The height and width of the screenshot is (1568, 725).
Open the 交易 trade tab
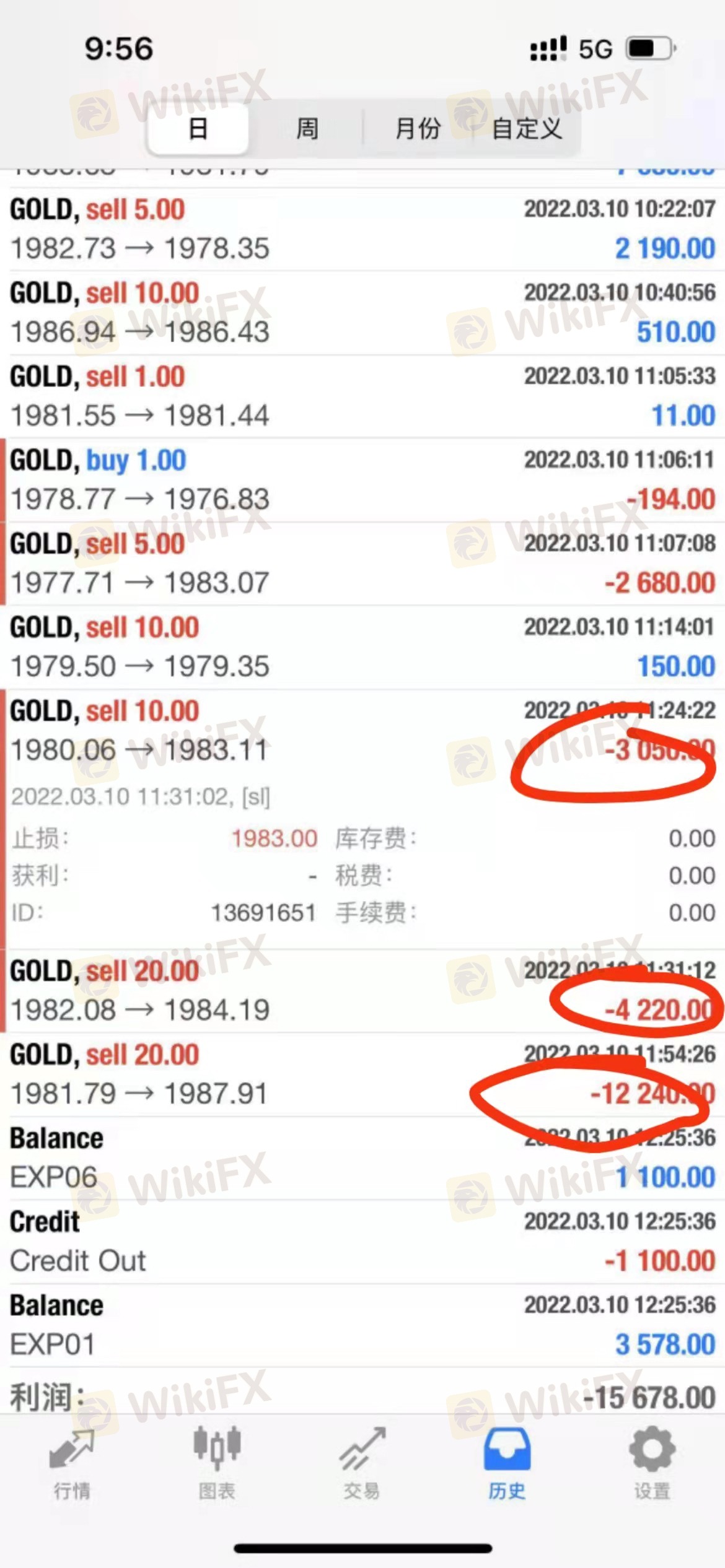click(x=362, y=1463)
